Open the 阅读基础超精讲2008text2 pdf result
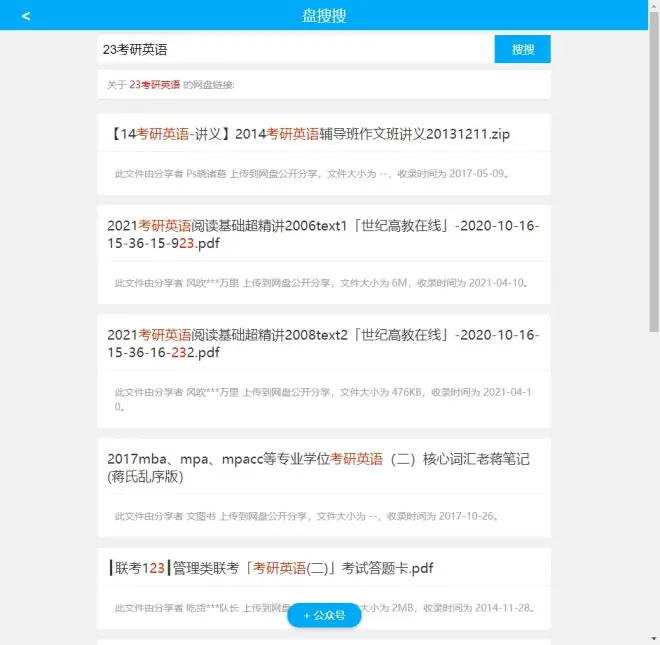 click(x=323, y=343)
